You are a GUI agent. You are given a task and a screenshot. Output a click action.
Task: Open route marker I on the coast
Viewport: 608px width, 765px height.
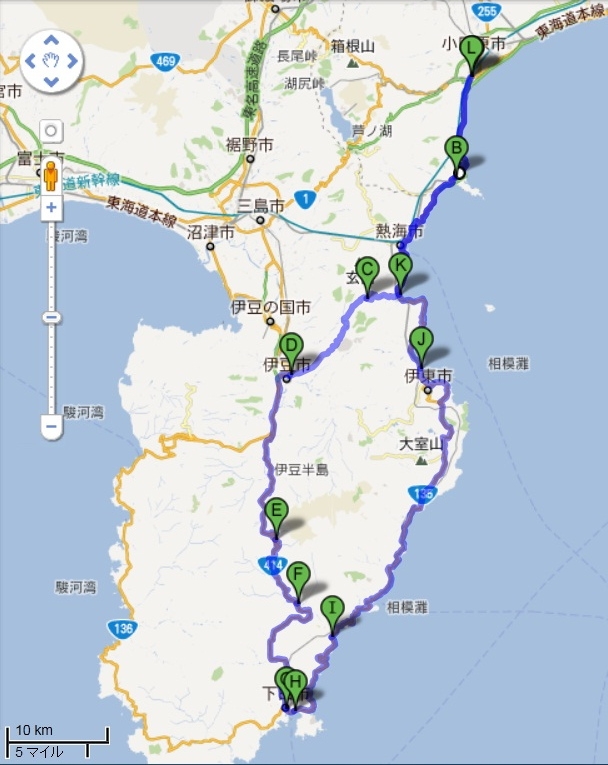point(333,608)
